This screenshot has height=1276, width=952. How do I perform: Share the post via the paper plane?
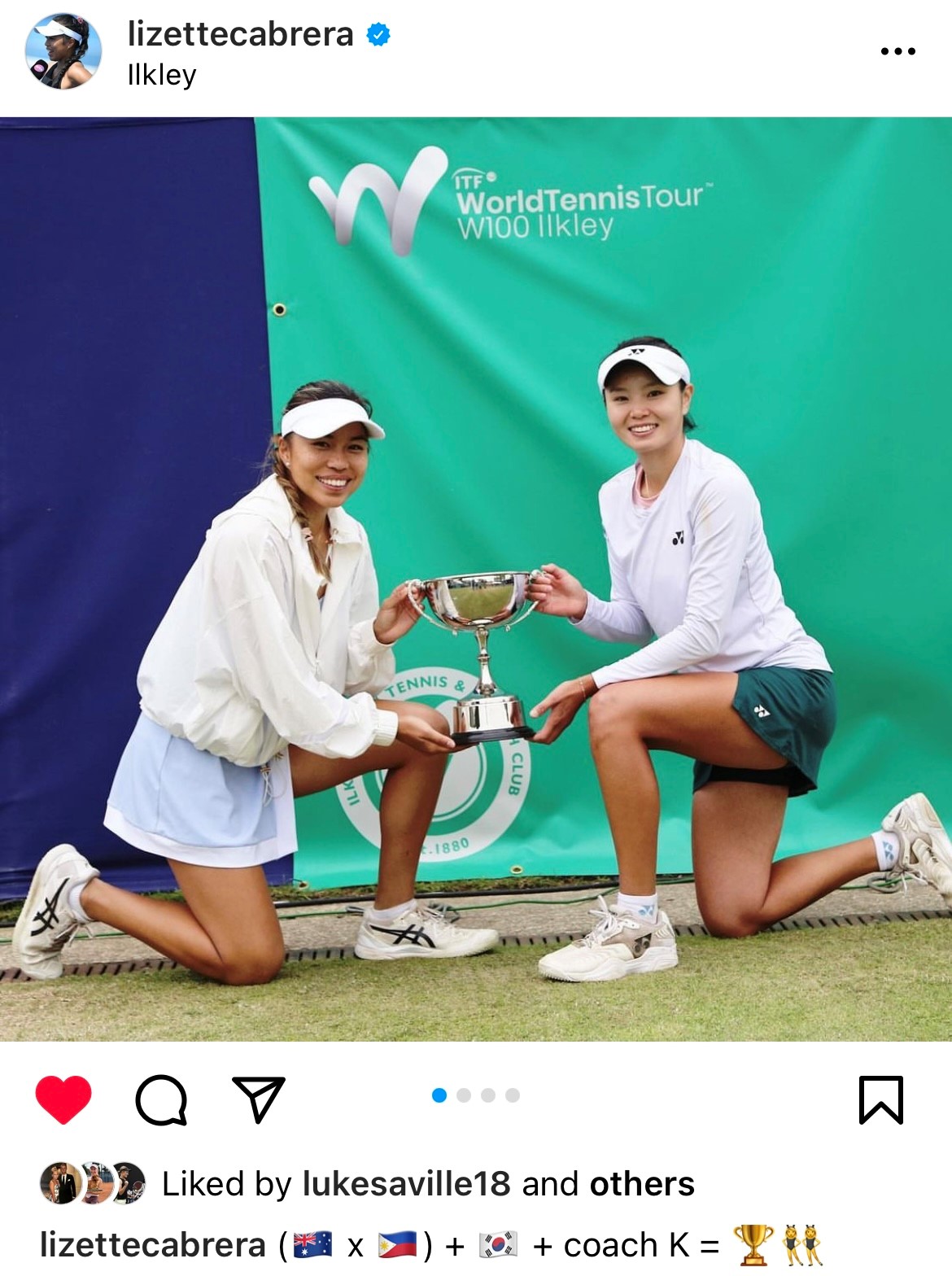coord(259,1099)
